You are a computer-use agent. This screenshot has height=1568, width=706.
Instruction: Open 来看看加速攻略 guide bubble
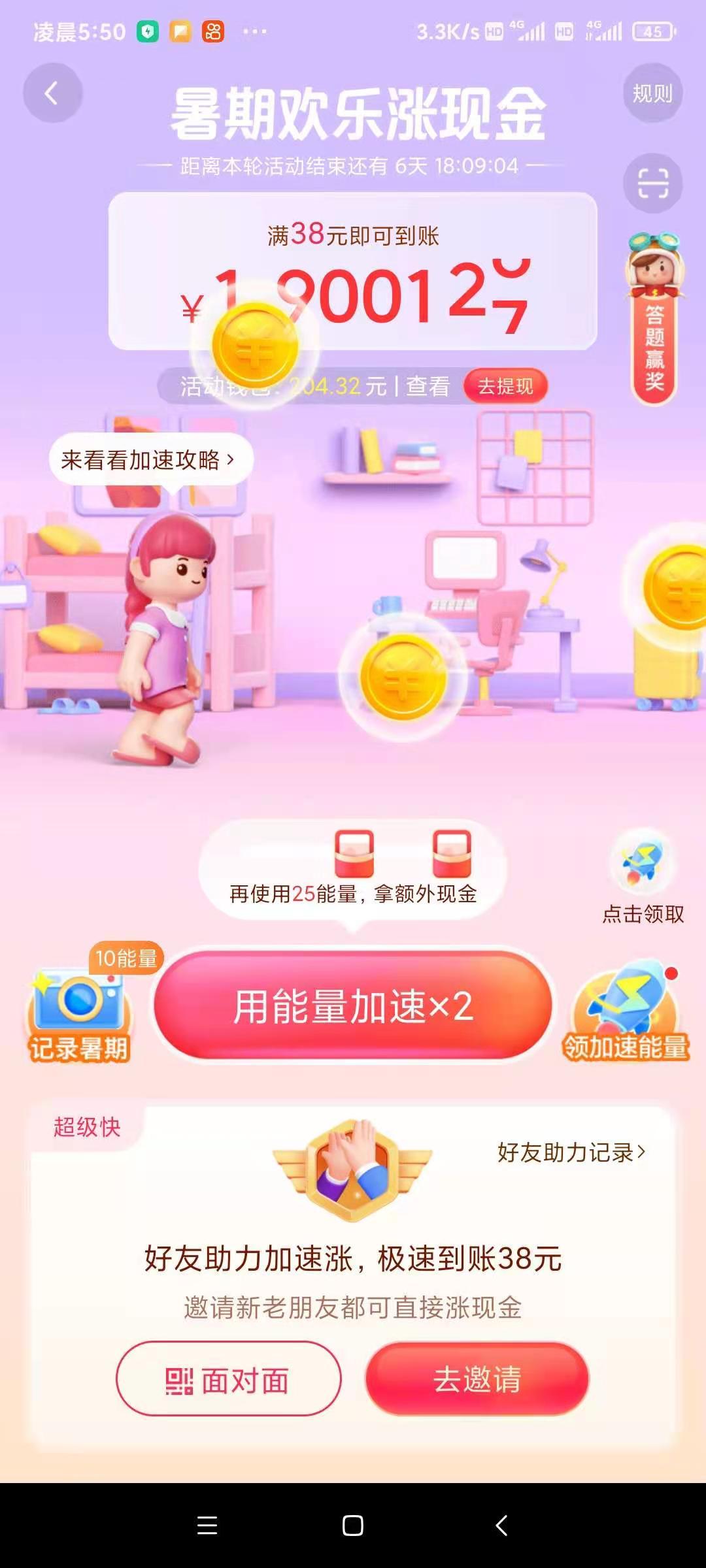click(x=150, y=459)
